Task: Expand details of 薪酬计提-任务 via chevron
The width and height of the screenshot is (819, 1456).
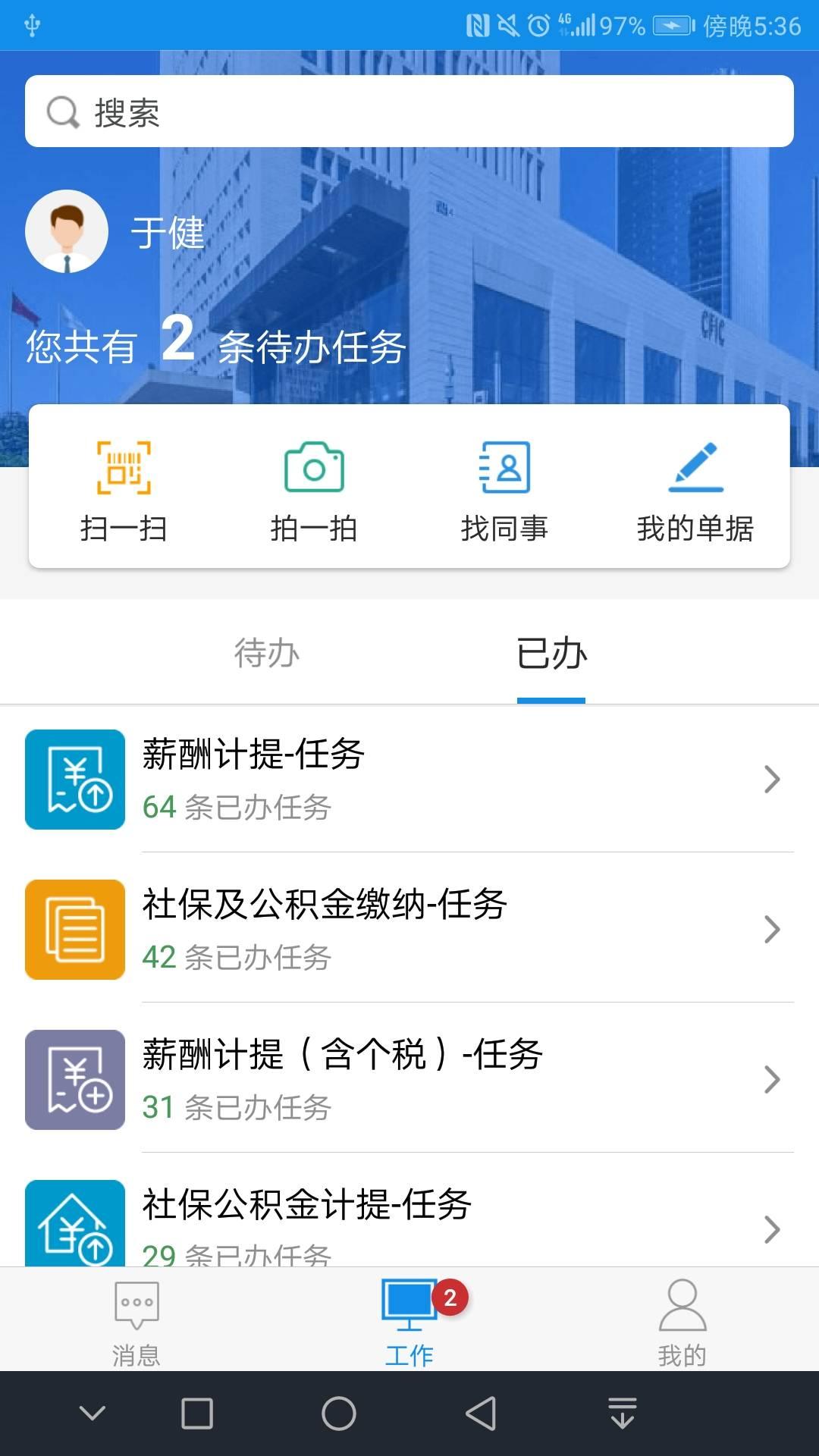Action: 772,778
